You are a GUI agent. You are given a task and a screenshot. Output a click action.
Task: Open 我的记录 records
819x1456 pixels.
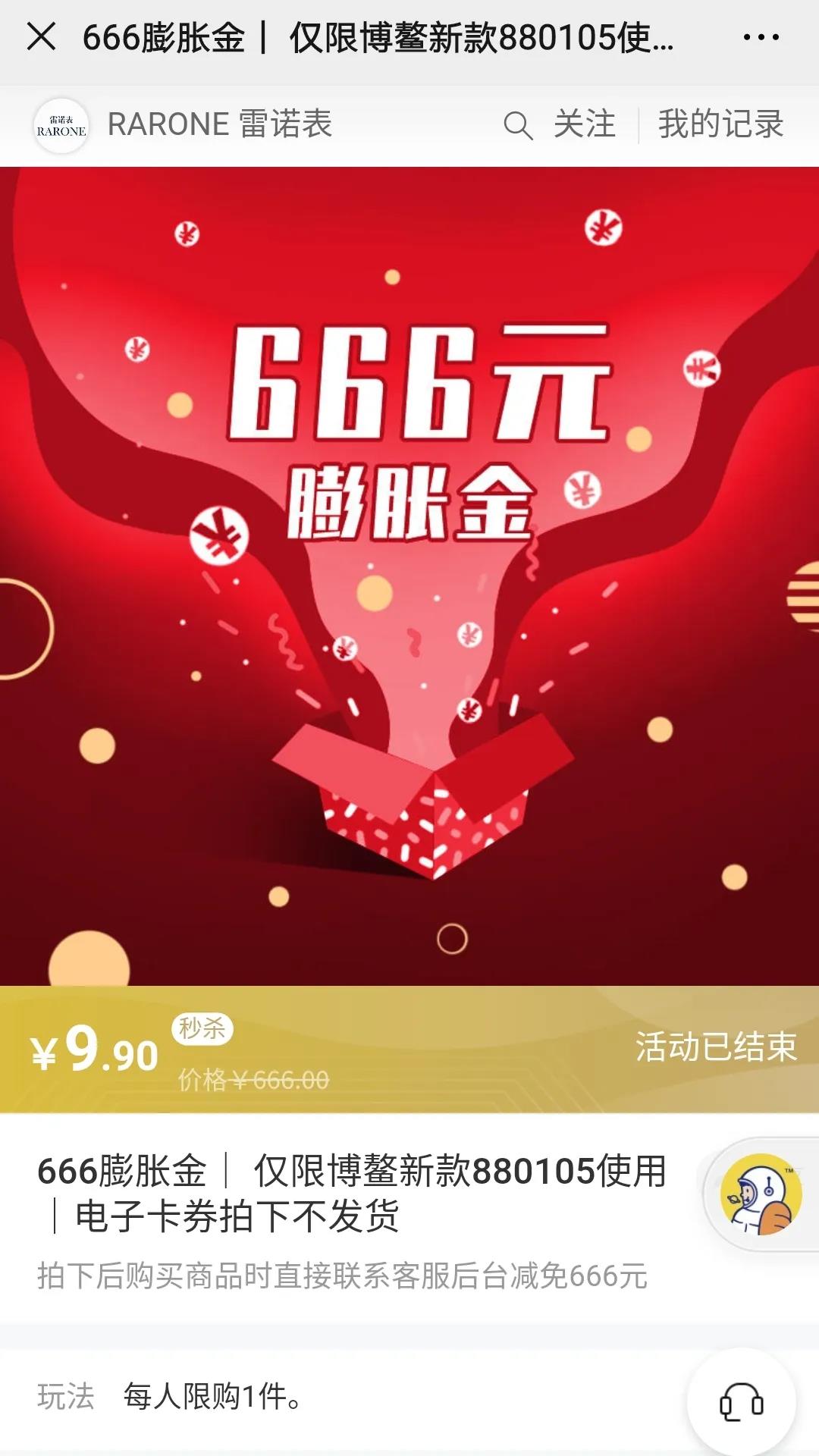720,125
